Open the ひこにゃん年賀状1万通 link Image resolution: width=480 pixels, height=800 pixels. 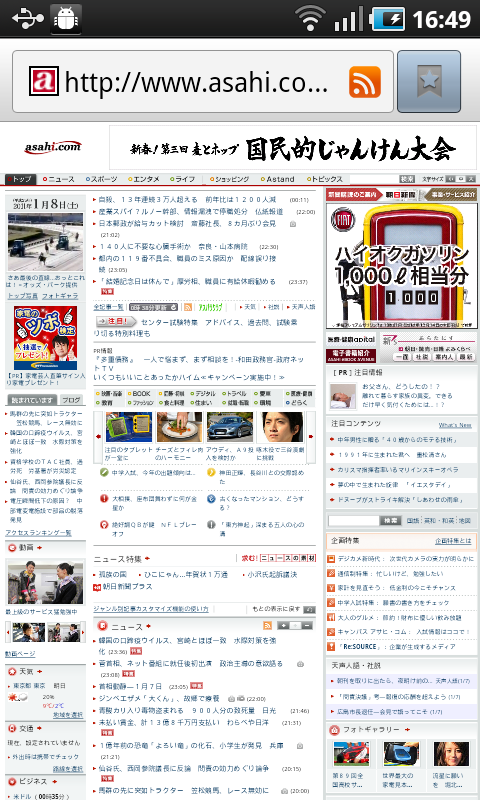(186, 574)
